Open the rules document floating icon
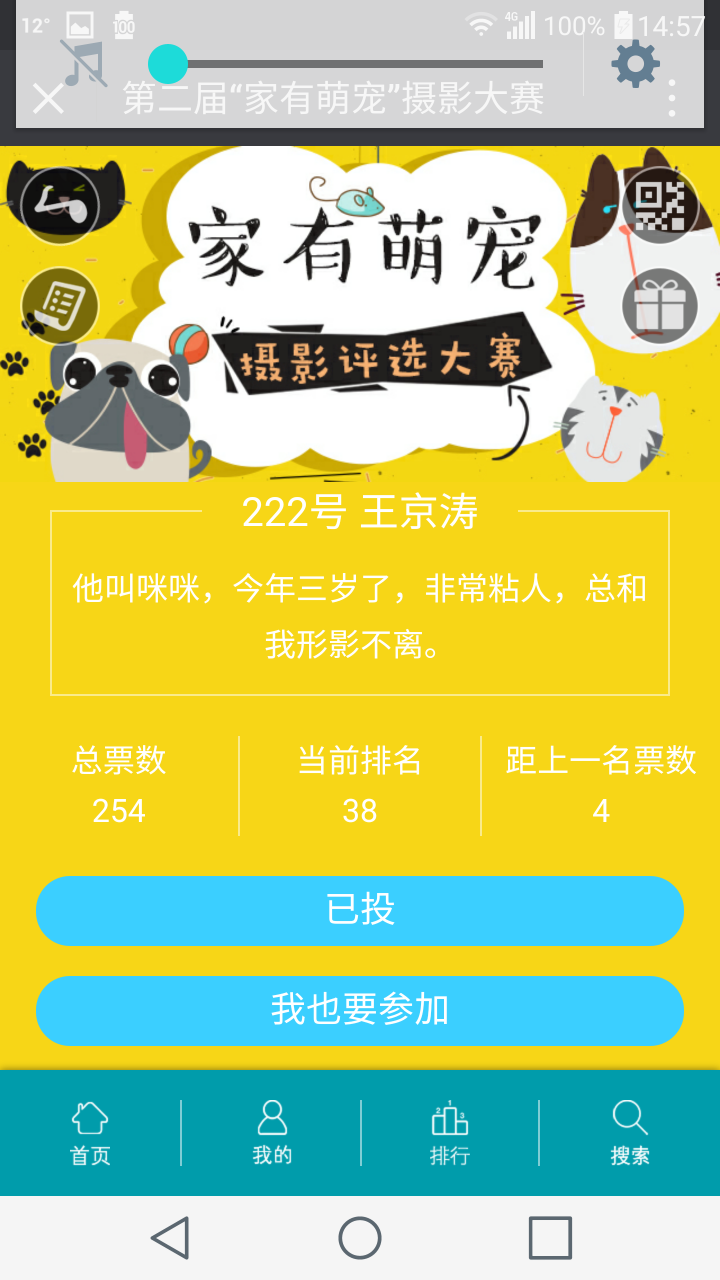720x1280 pixels. coord(60,305)
